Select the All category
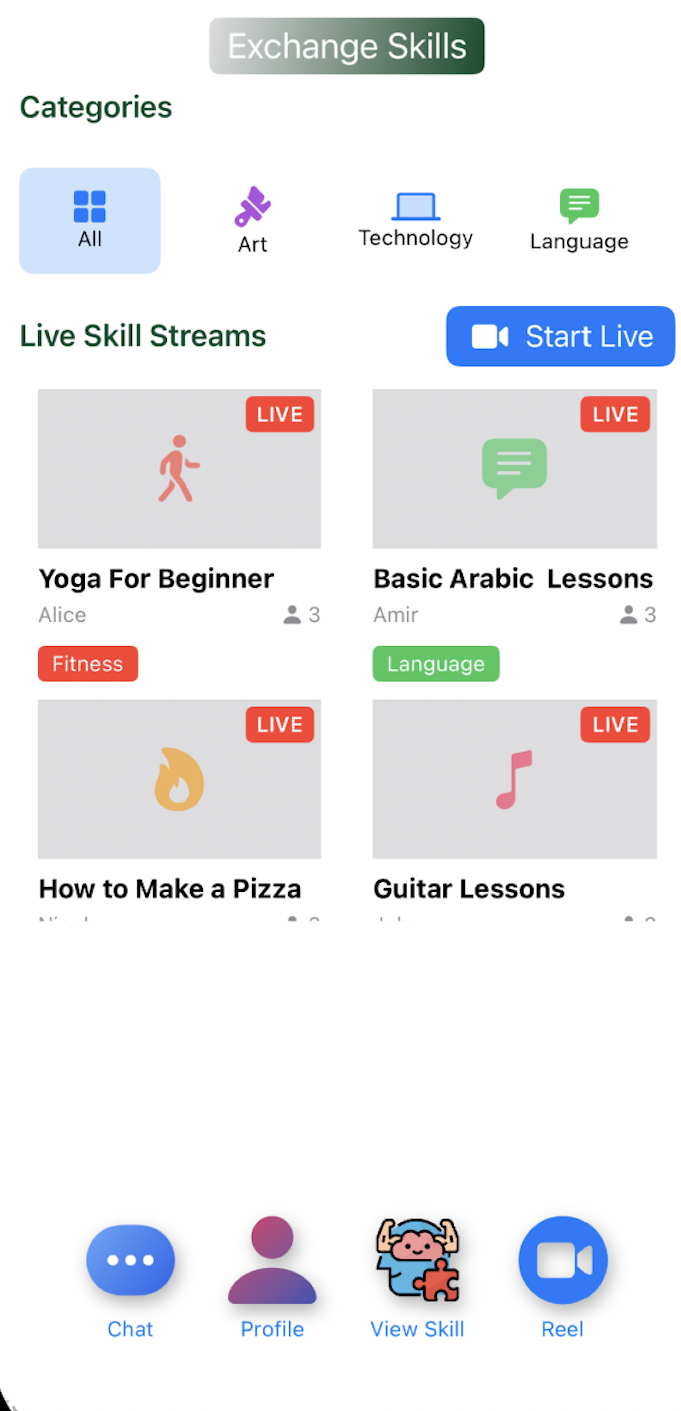This screenshot has height=1411, width=681. pyautogui.click(x=90, y=221)
